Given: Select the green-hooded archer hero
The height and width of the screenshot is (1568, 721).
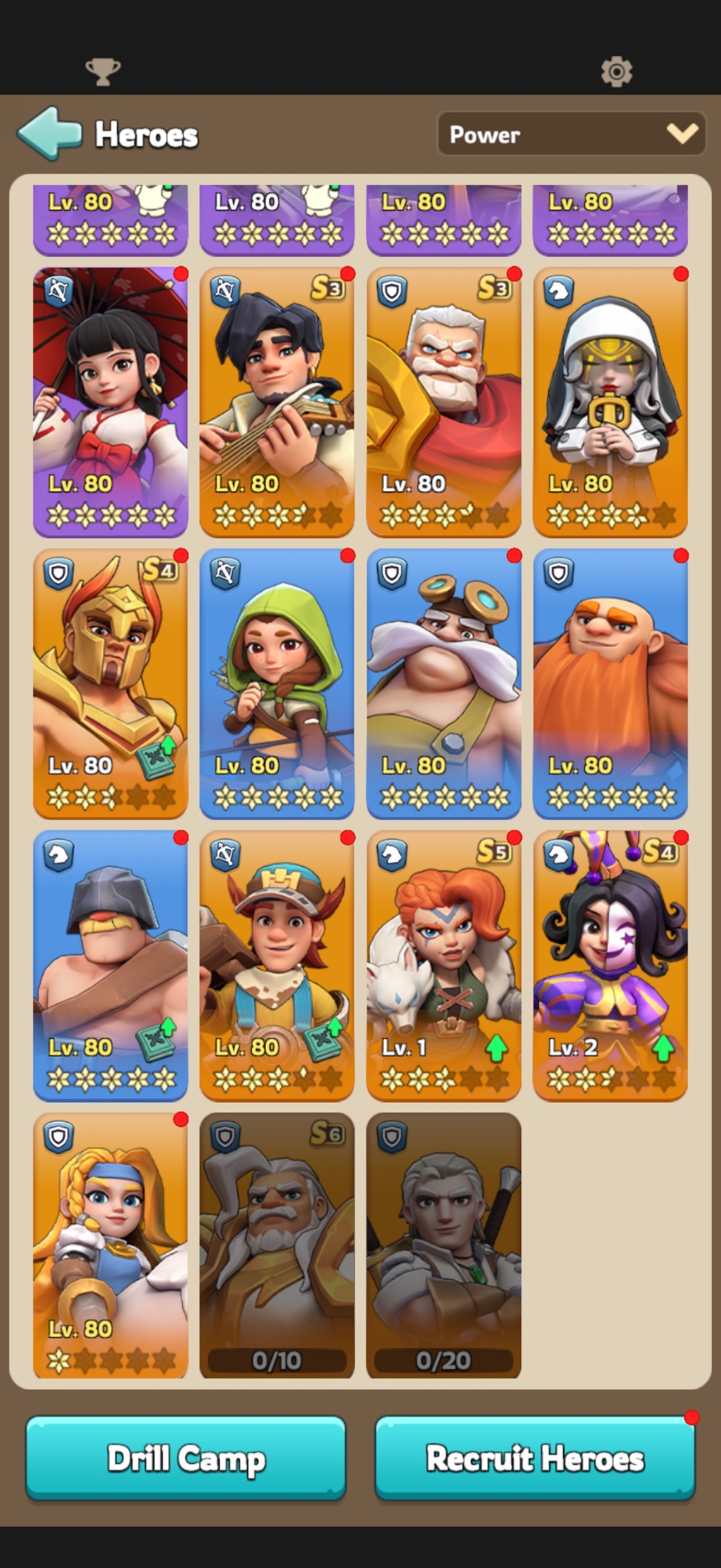Looking at the screenshot, I should [277, 684].
